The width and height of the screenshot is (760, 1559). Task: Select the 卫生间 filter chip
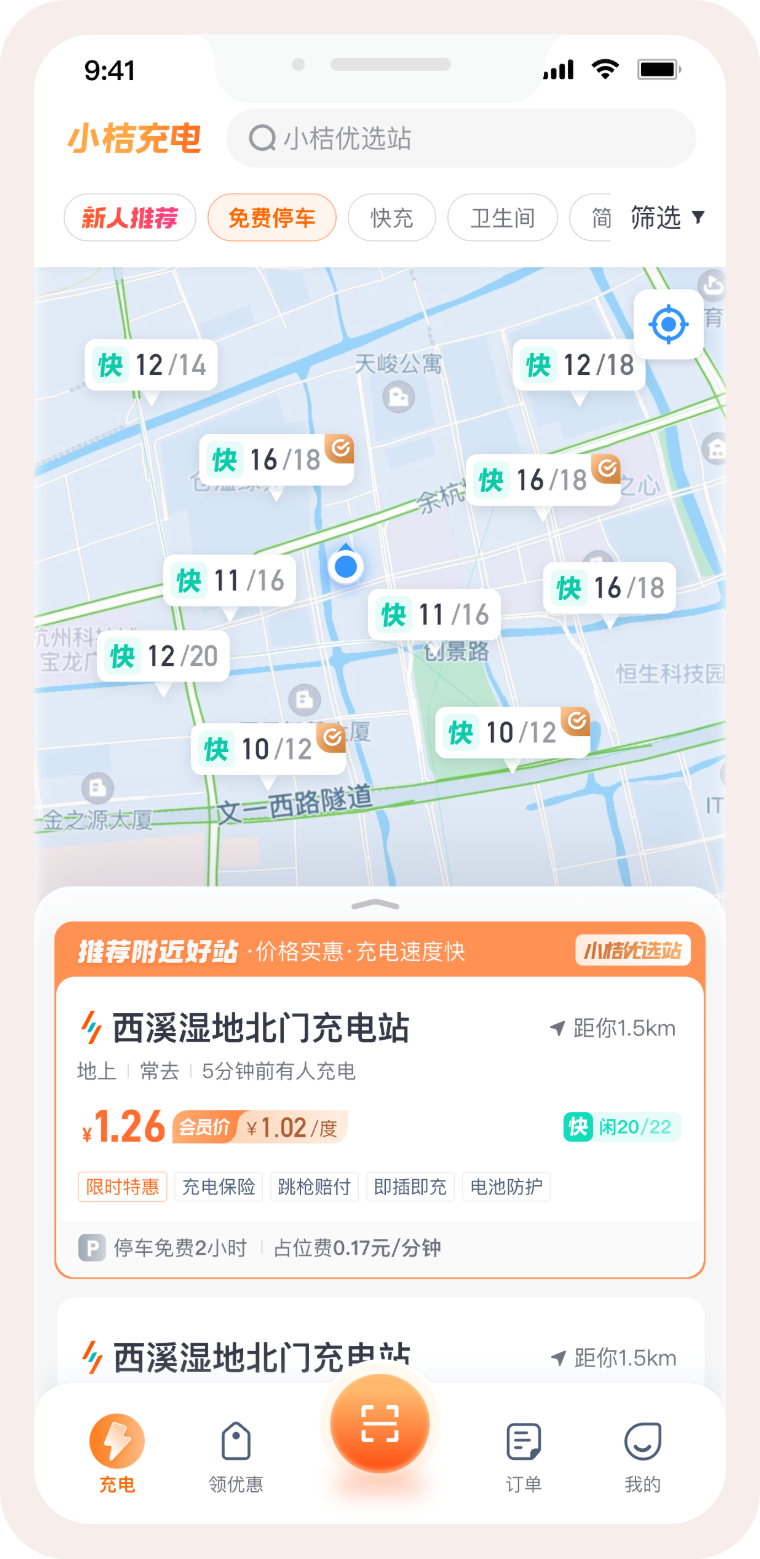point(502,218)
